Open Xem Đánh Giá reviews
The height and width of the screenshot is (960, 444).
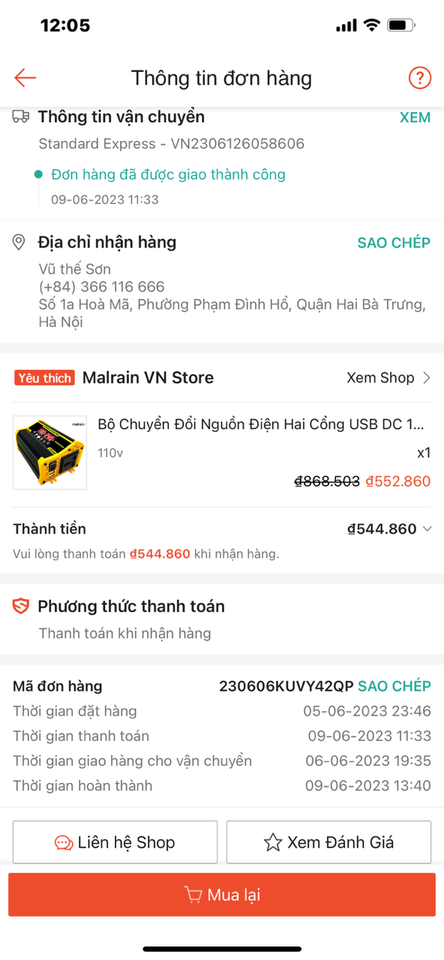point(329,842)
